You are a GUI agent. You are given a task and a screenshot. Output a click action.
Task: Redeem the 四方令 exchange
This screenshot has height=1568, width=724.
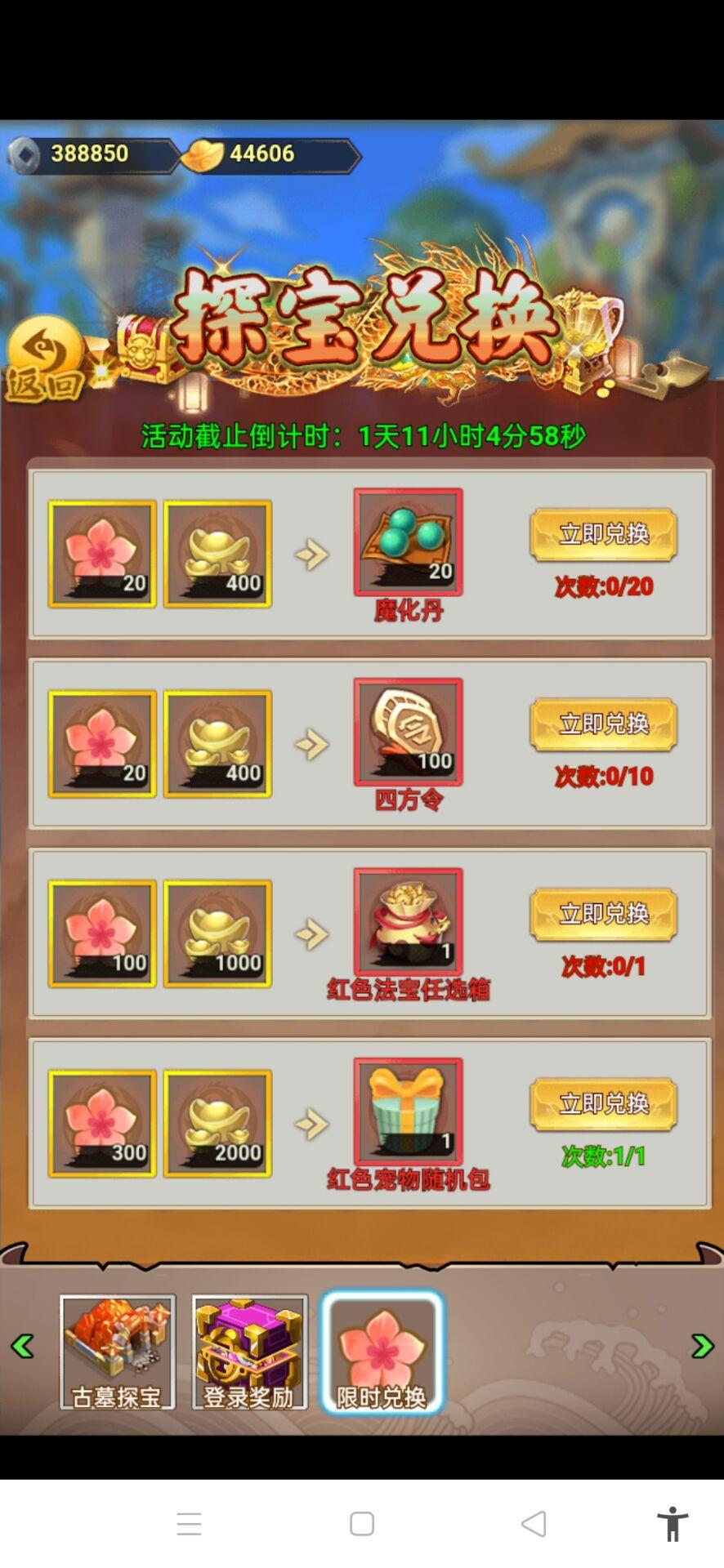(x=603, y=724)
